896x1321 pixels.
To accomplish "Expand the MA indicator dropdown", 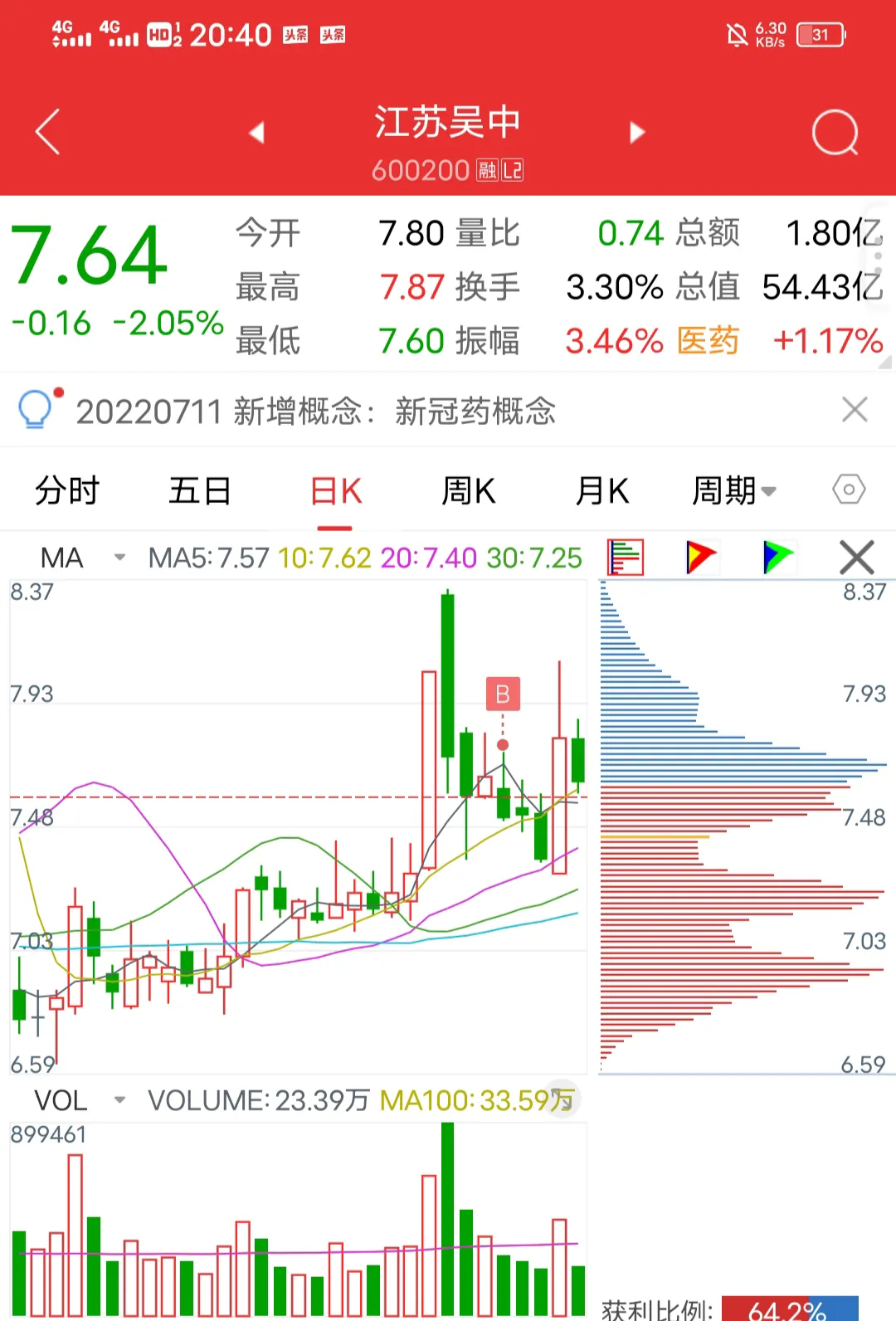I will 83,558.
